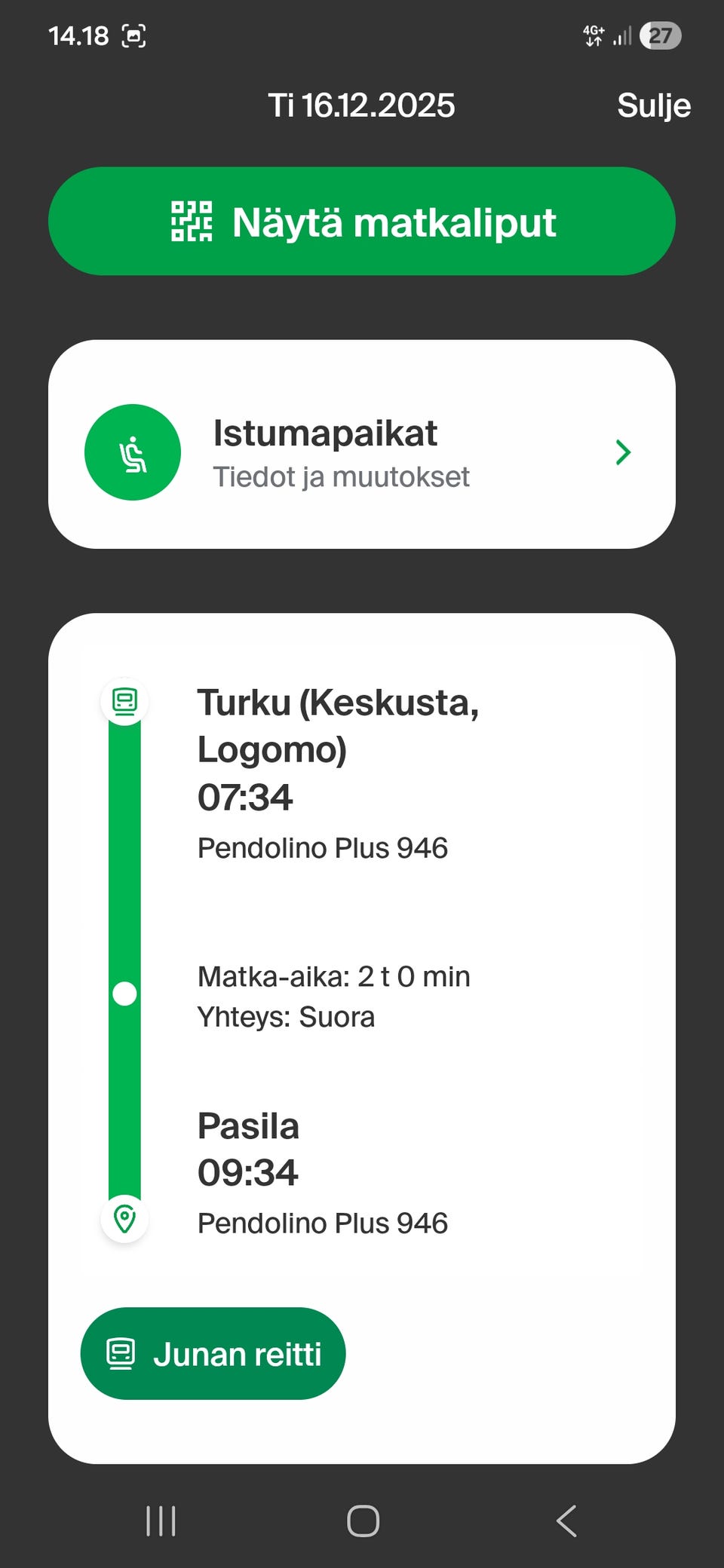The height and width of the screenshot is (1568, 724).
Task: Select the green seat icon for Istumapaikat
Action: point(133,452)
